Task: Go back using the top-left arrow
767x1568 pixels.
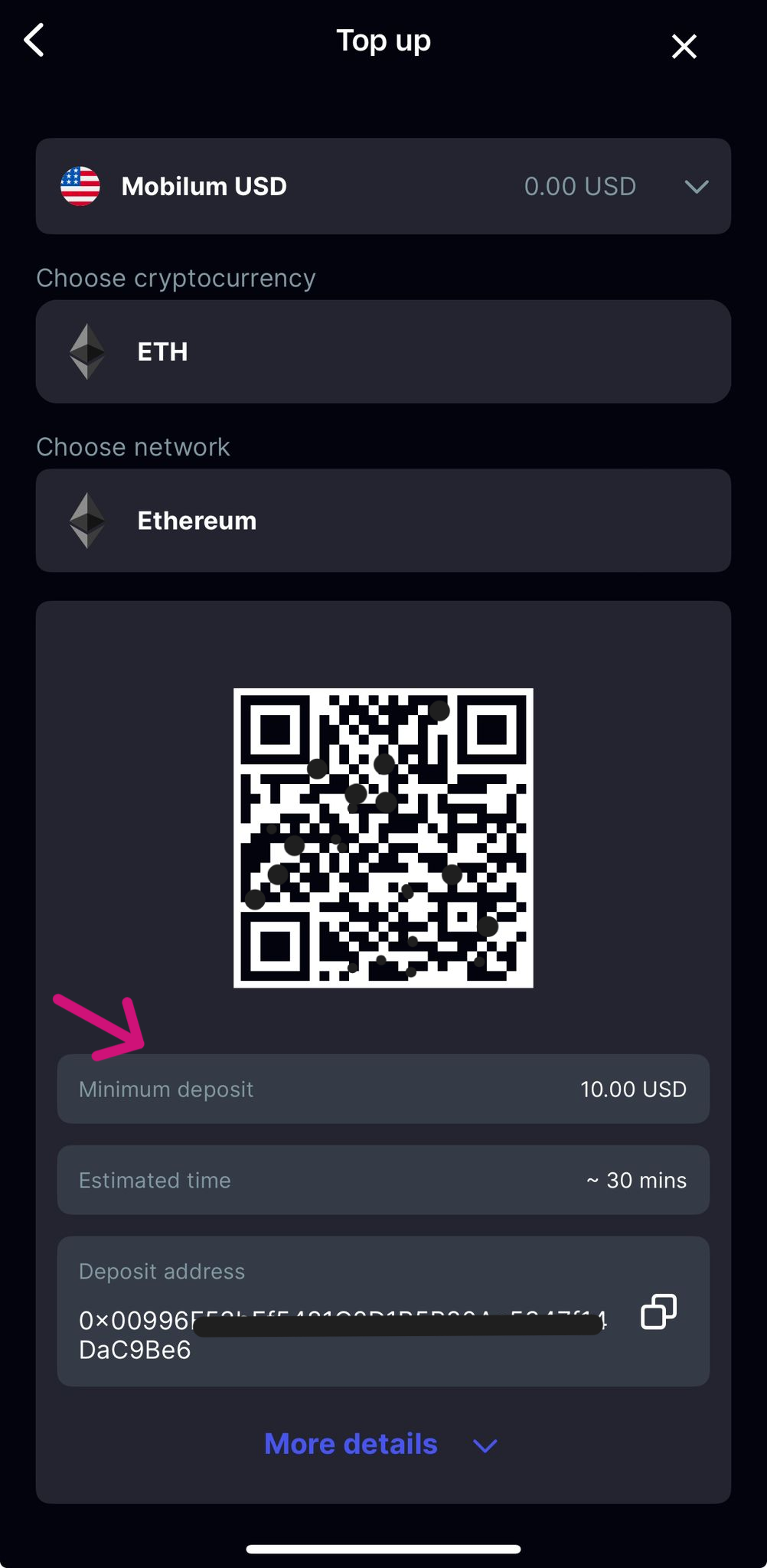Action: click(34, 41)
